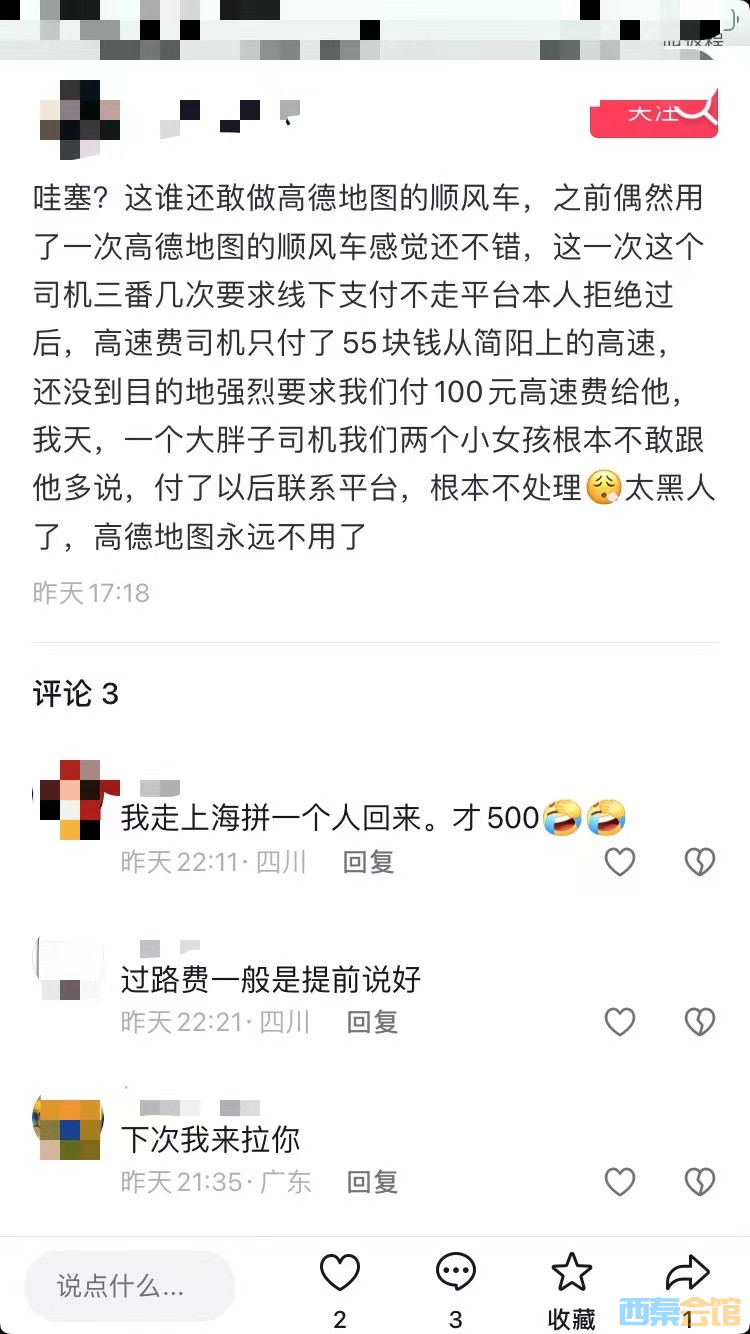The image size is (750, 1334).
Task: Open avatar of the 下次我来拉你 commenter
Action: [67, 1129]
